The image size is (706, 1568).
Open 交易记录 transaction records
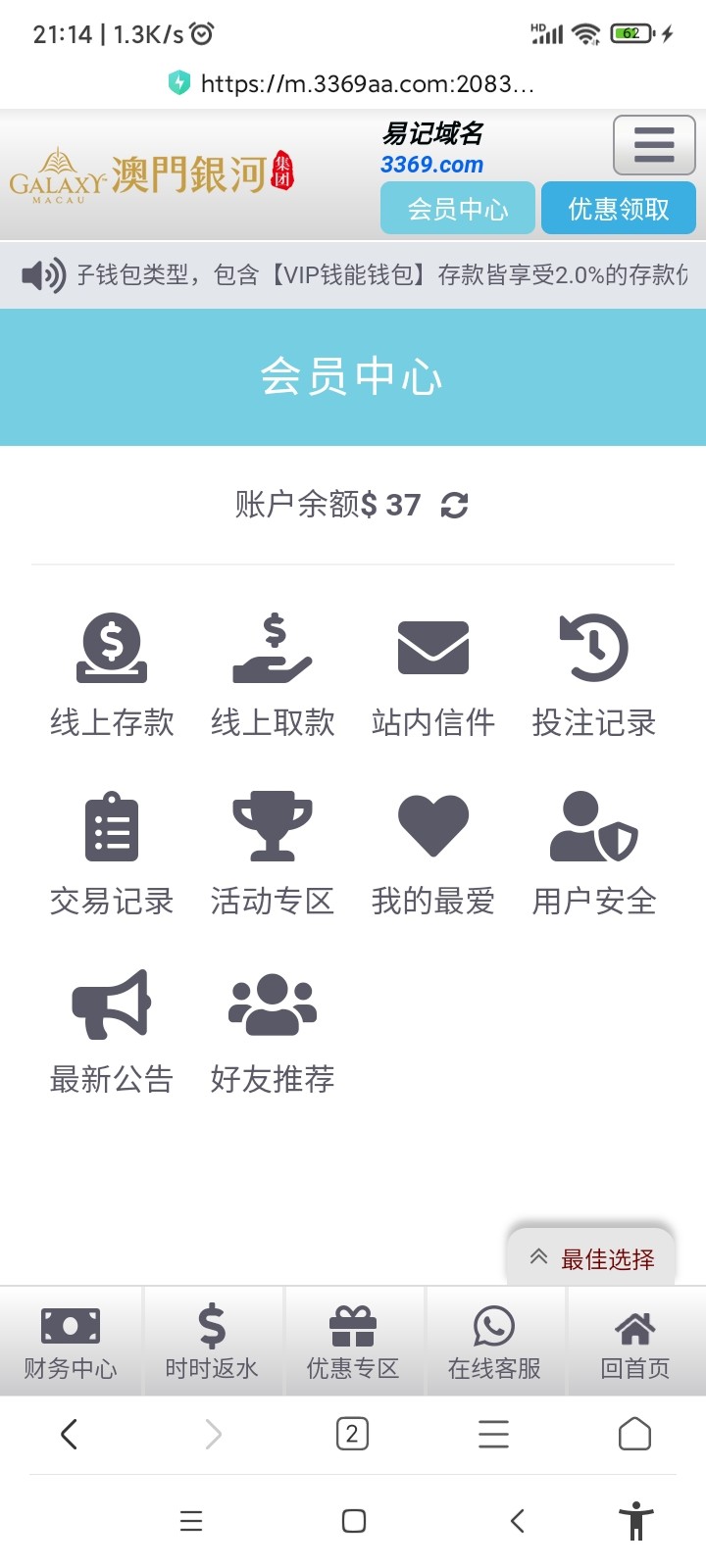(112, 853)
